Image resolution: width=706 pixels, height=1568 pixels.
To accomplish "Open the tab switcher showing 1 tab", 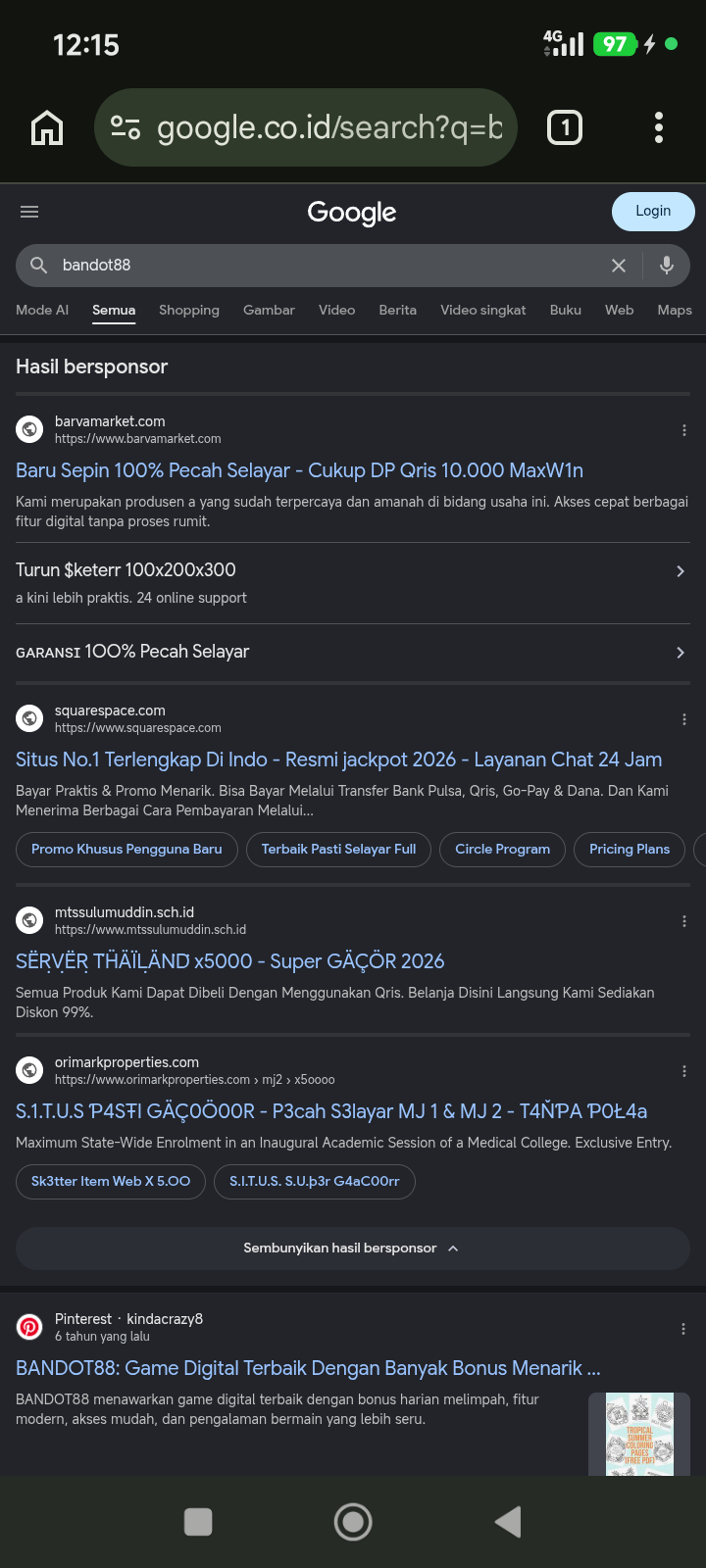I will click(565, 127).
